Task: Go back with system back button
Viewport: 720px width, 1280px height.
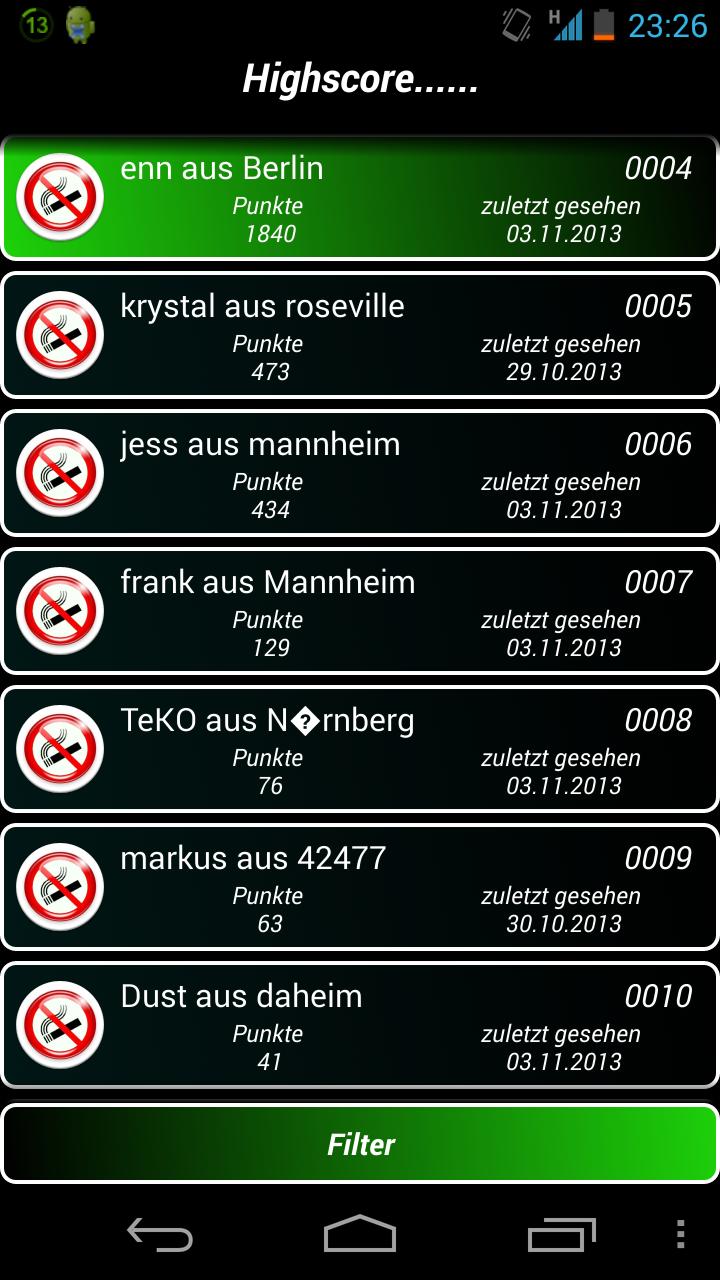Action: [160, 1236]
